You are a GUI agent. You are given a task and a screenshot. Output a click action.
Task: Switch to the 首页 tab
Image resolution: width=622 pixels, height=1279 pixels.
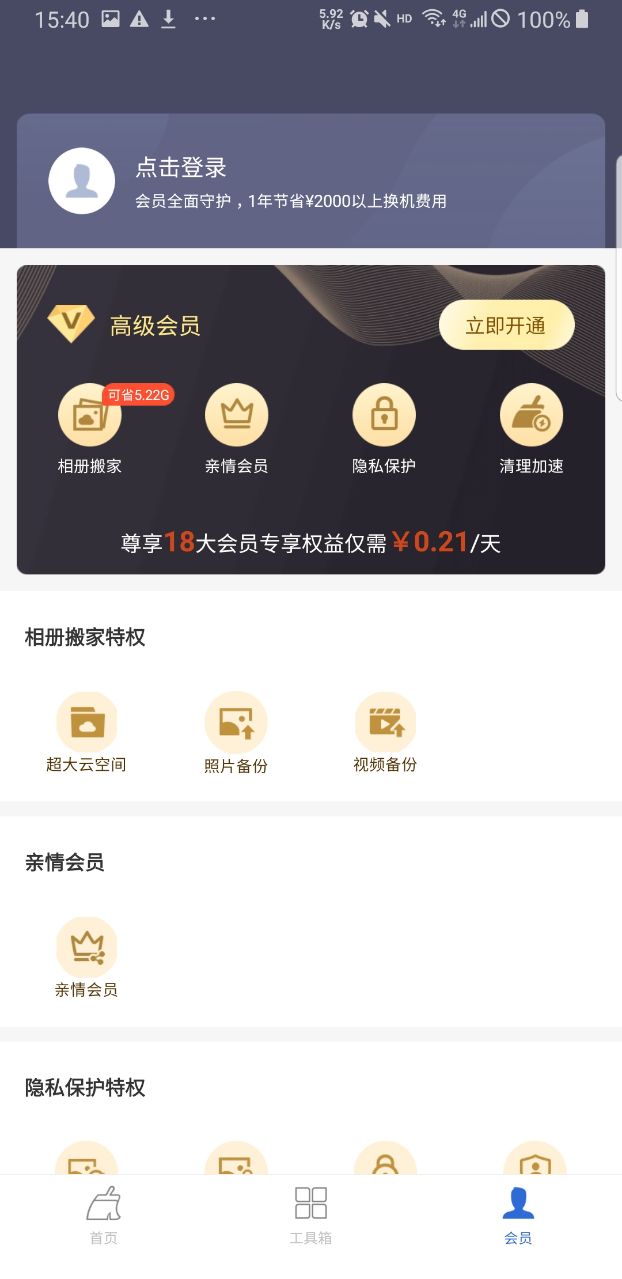pyautogui.click(x=103, y=1214)
